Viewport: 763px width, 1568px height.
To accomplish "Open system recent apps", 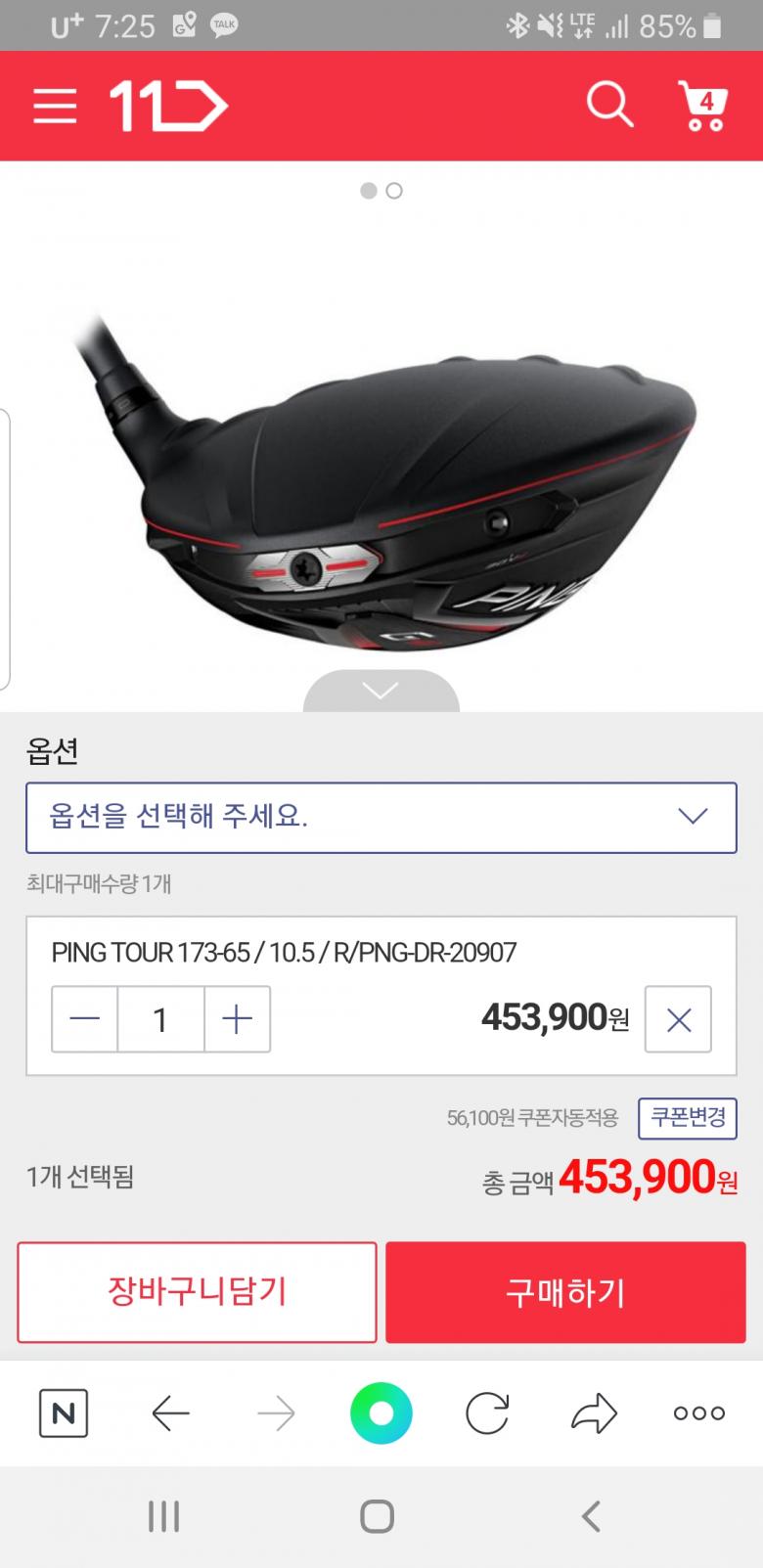I will [x=163, y=1517].
